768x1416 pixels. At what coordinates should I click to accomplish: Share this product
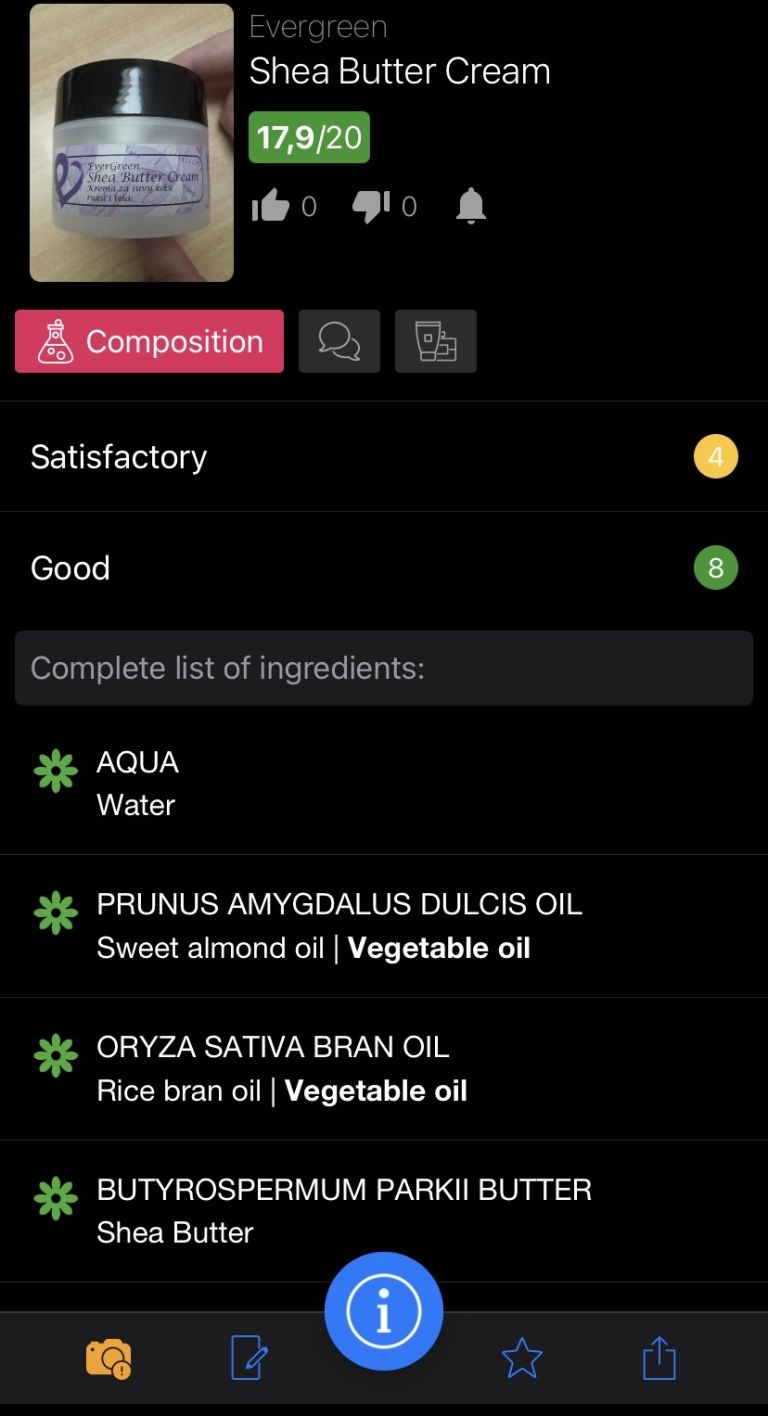pos(659,1358)
